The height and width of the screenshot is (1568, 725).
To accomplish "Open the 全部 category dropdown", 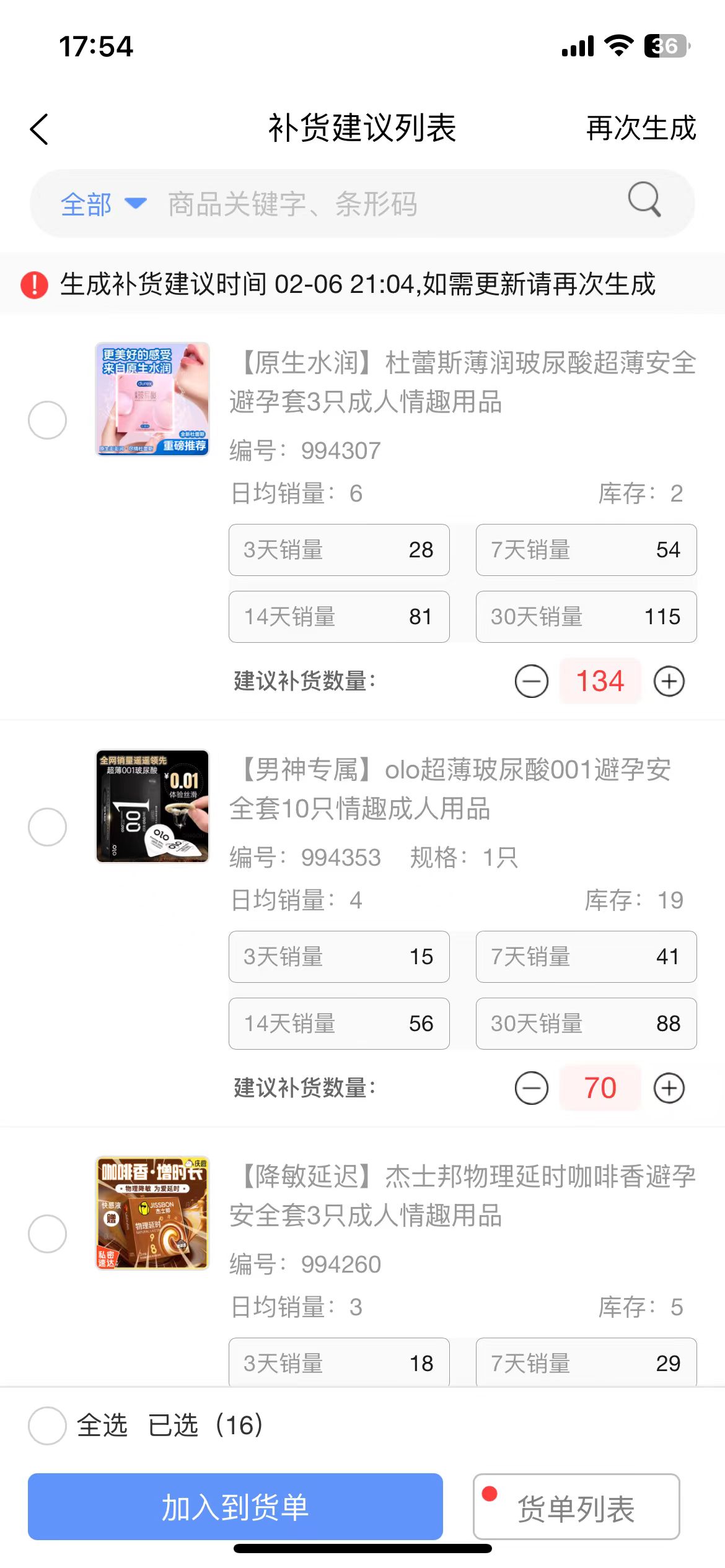I will point(102,204).
